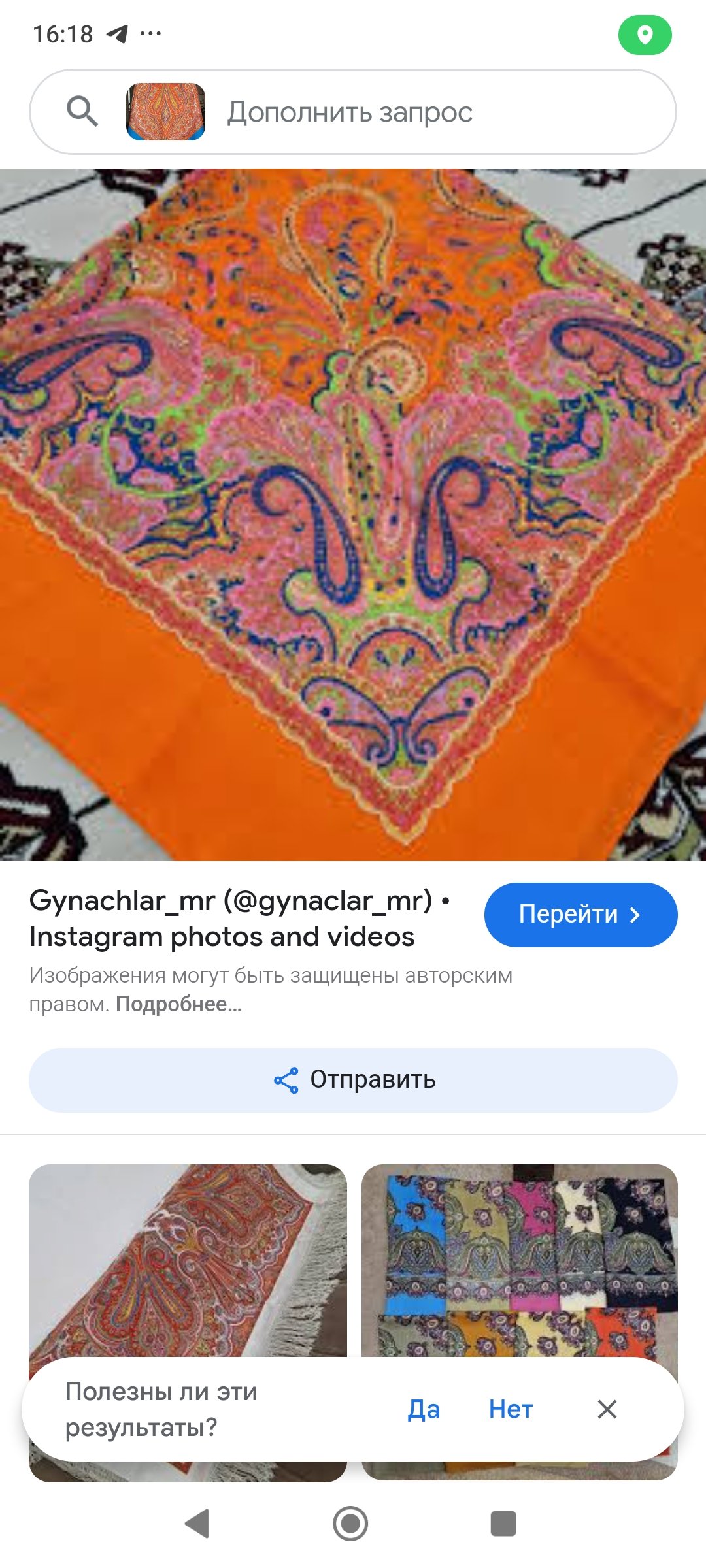Answer 'Да' to the feedback prompt

tap(424, 1409)
